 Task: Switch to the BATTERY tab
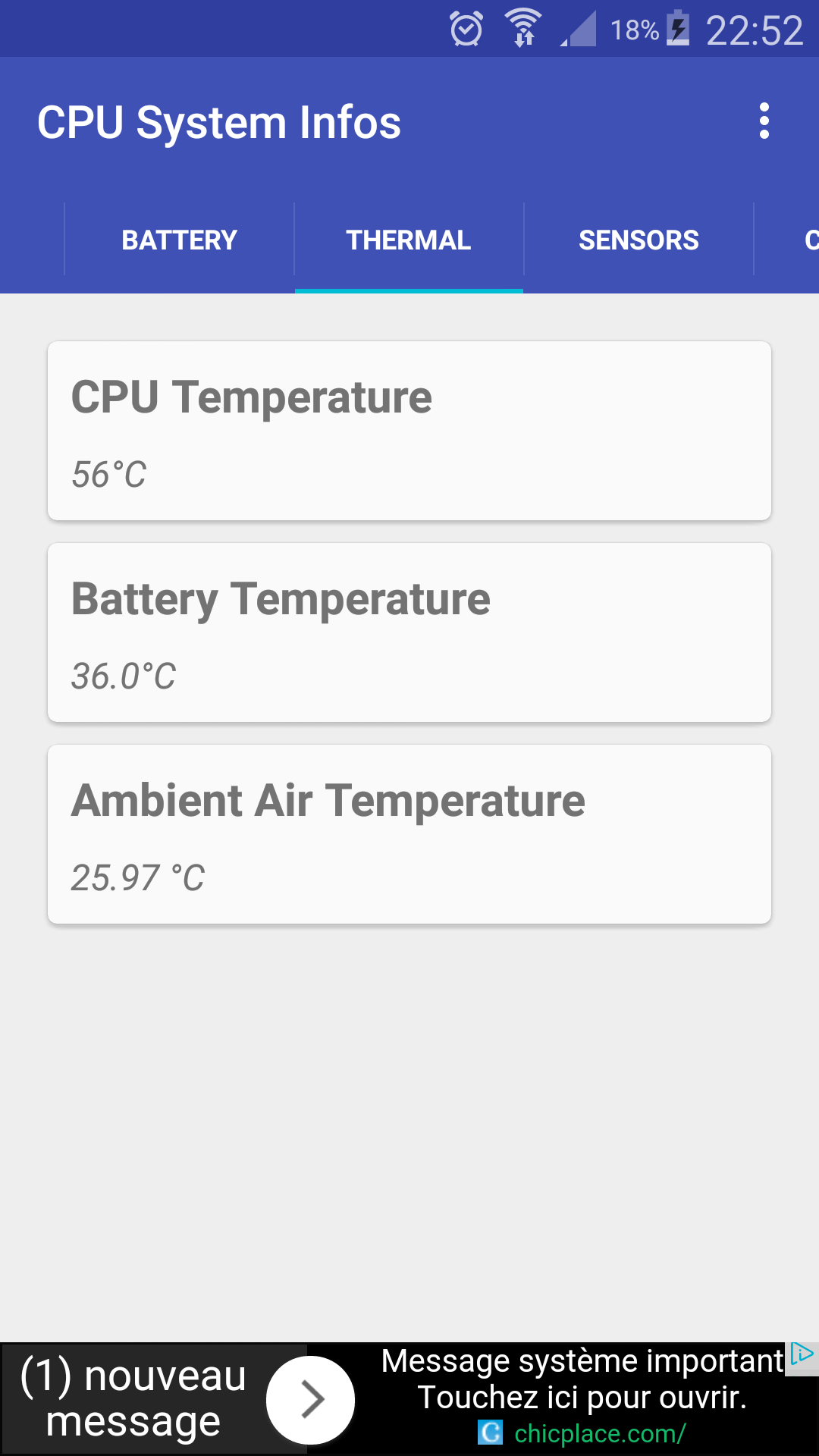[179, 240]
